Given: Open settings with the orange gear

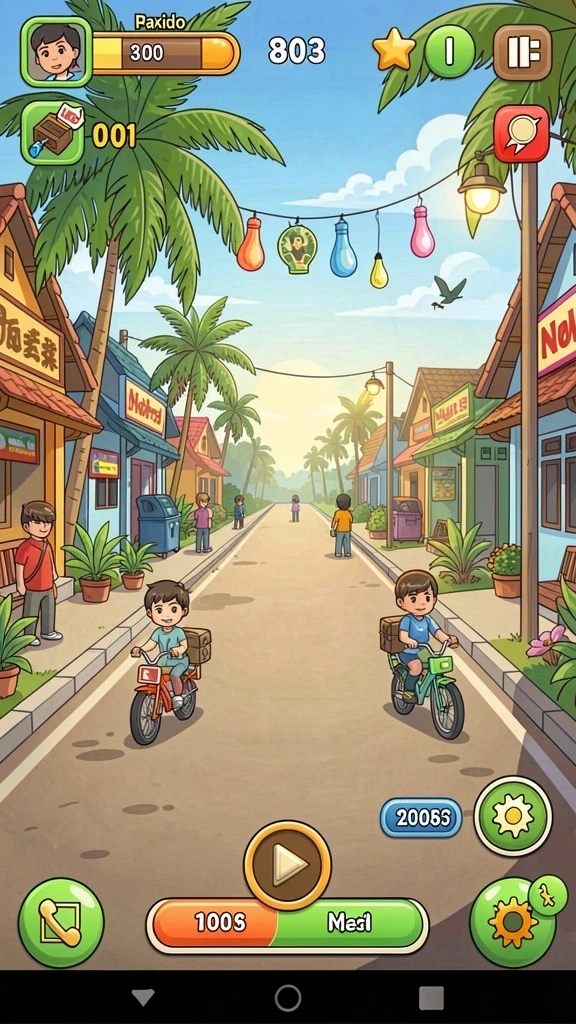Looking at the screenshot, I should 513,922.
